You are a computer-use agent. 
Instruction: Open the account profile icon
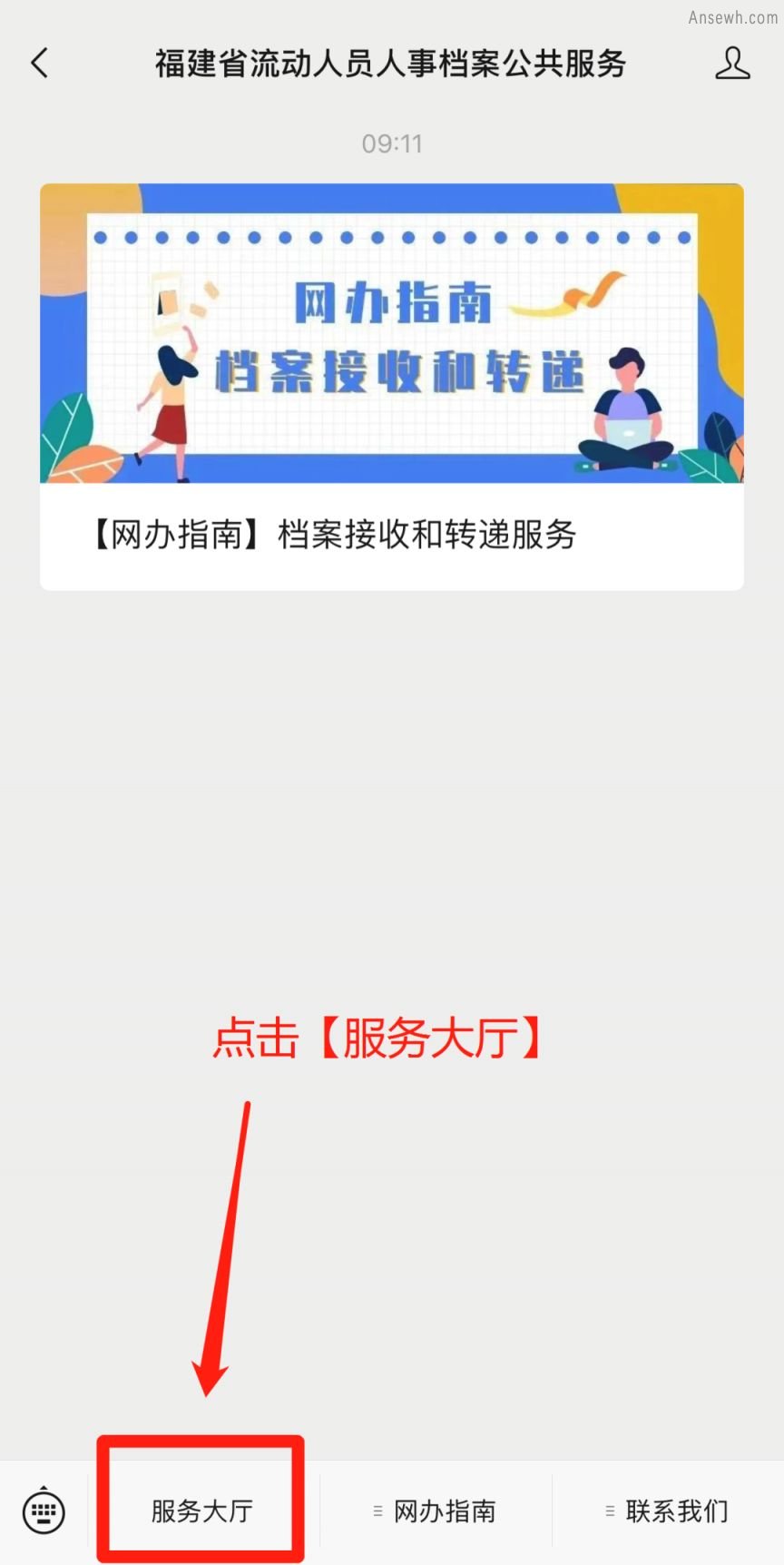pyautogui.click(x=731, y=64)
